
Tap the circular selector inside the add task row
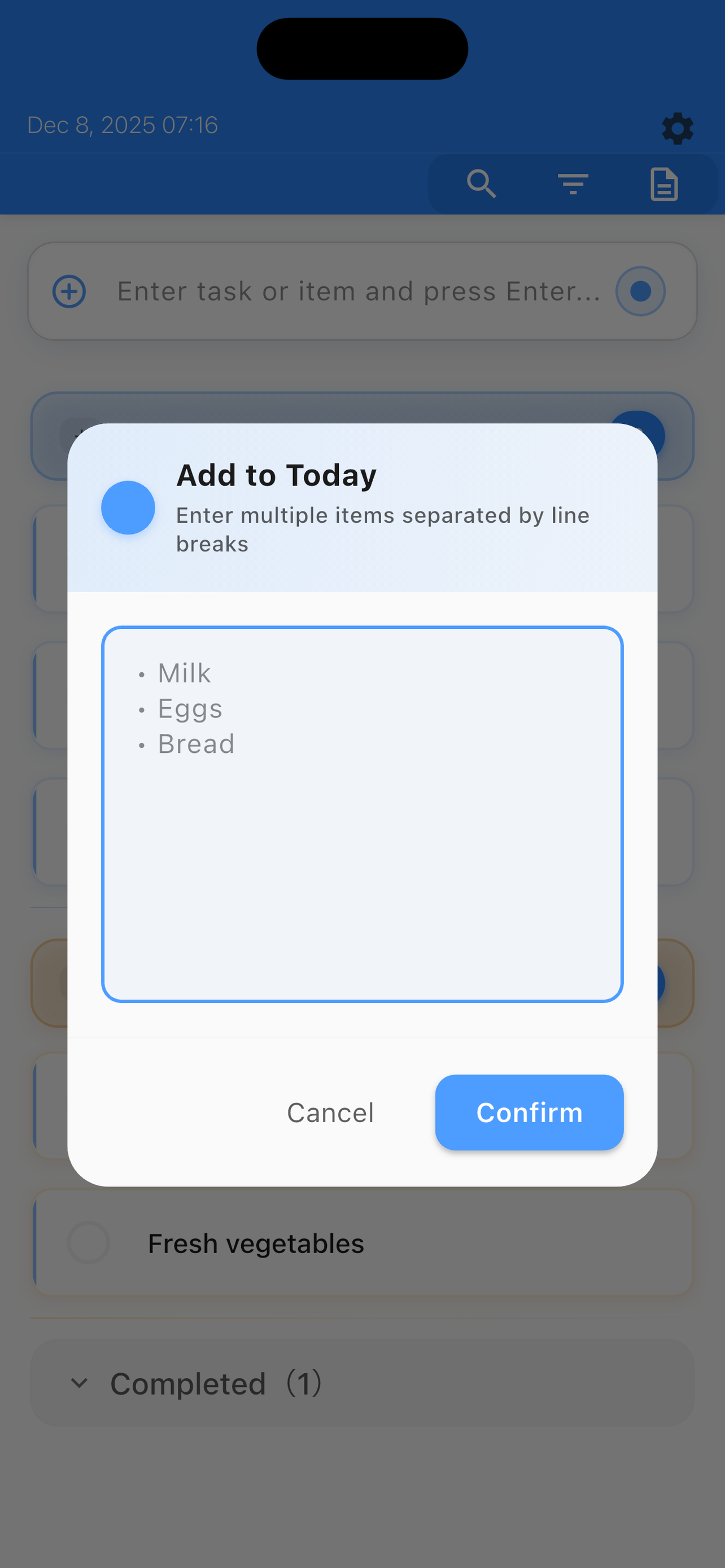[x=640, y=291]
